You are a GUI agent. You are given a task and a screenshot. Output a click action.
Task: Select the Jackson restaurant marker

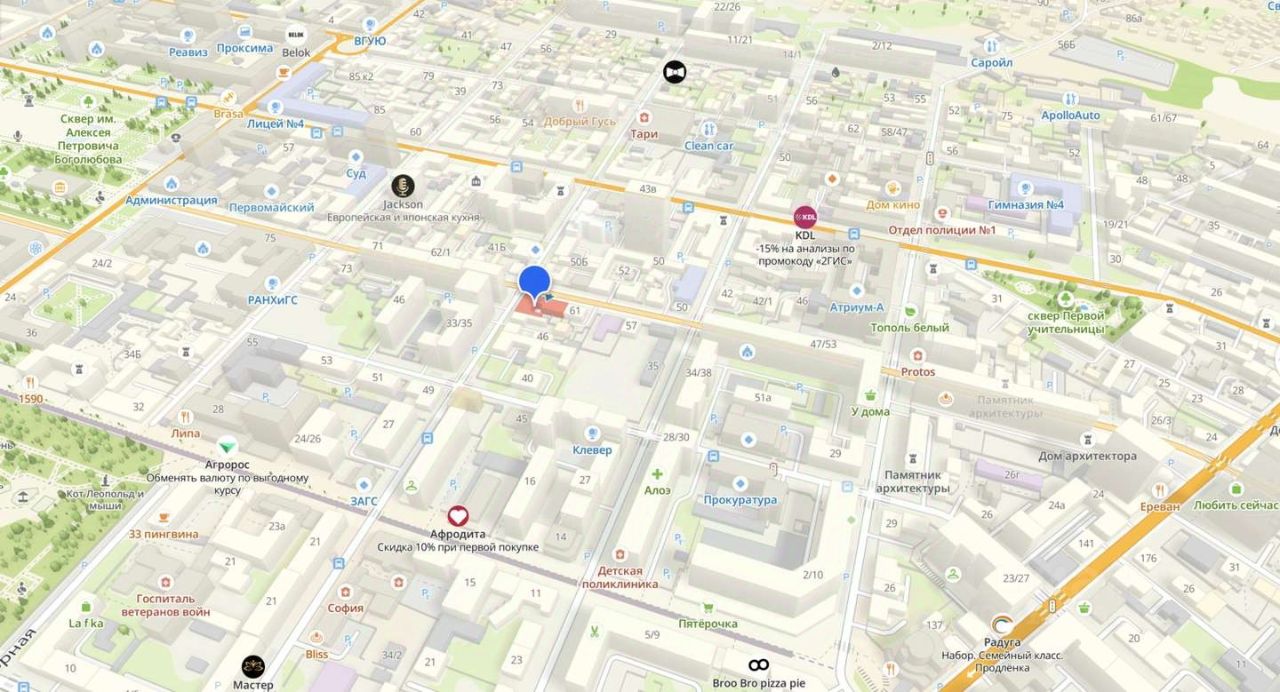click(x=402, y=185)
